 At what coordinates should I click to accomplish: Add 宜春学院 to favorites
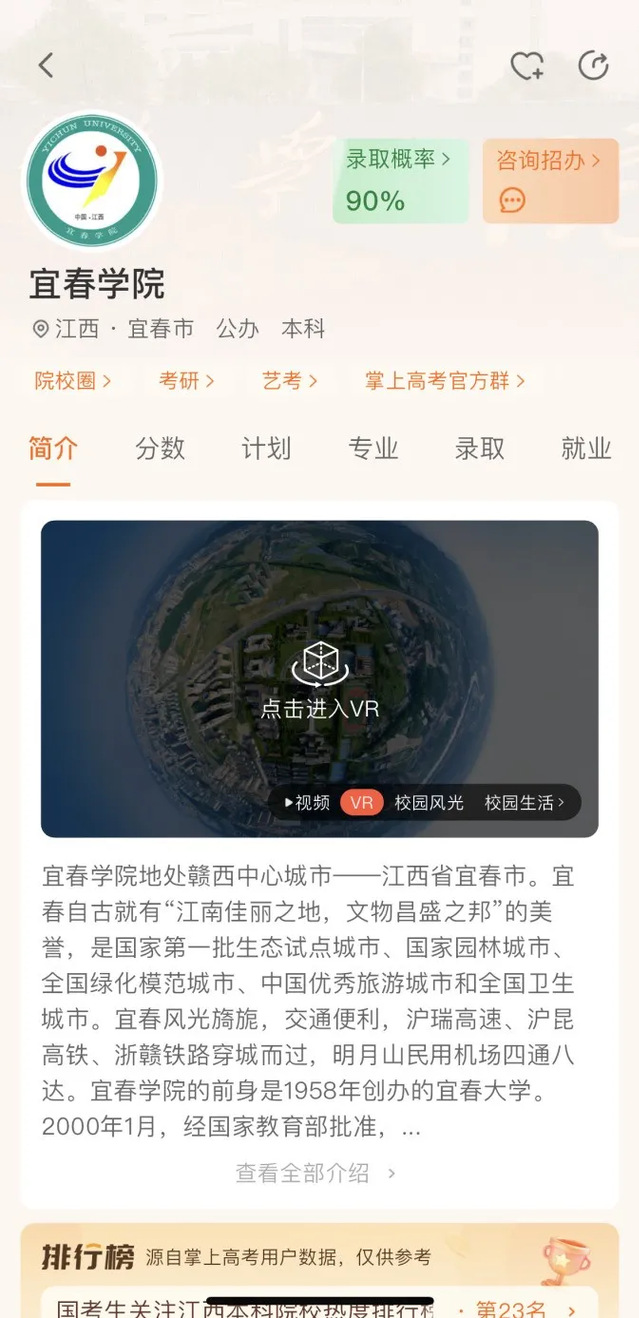526,66
